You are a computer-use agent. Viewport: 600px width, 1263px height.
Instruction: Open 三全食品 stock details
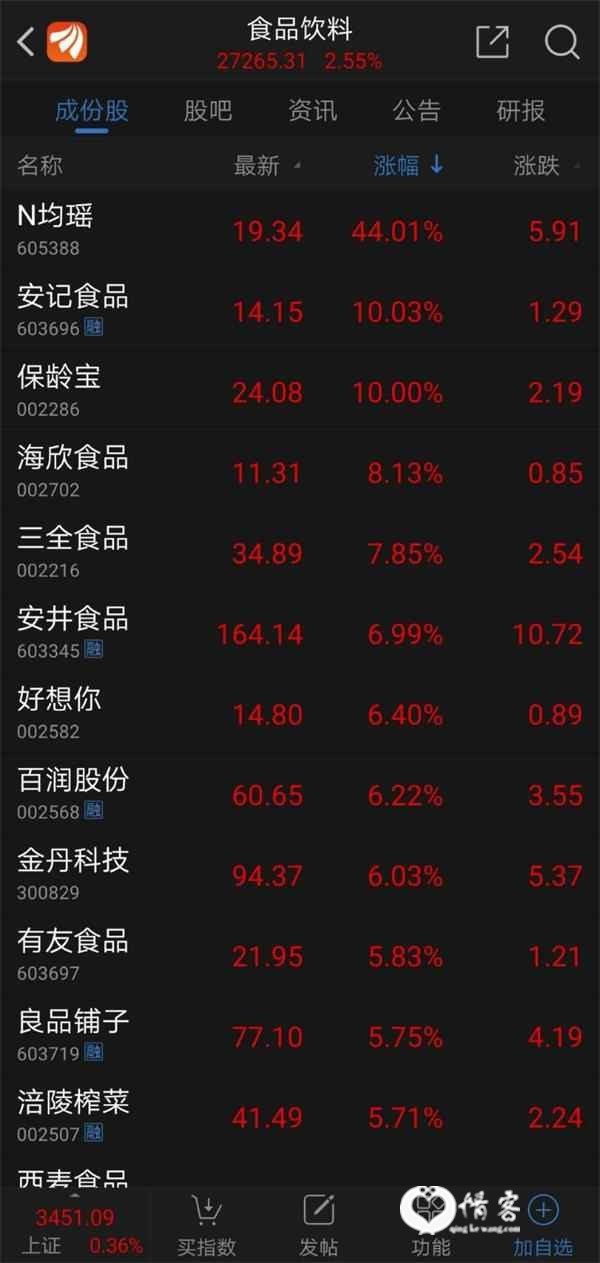click(300, 553)
